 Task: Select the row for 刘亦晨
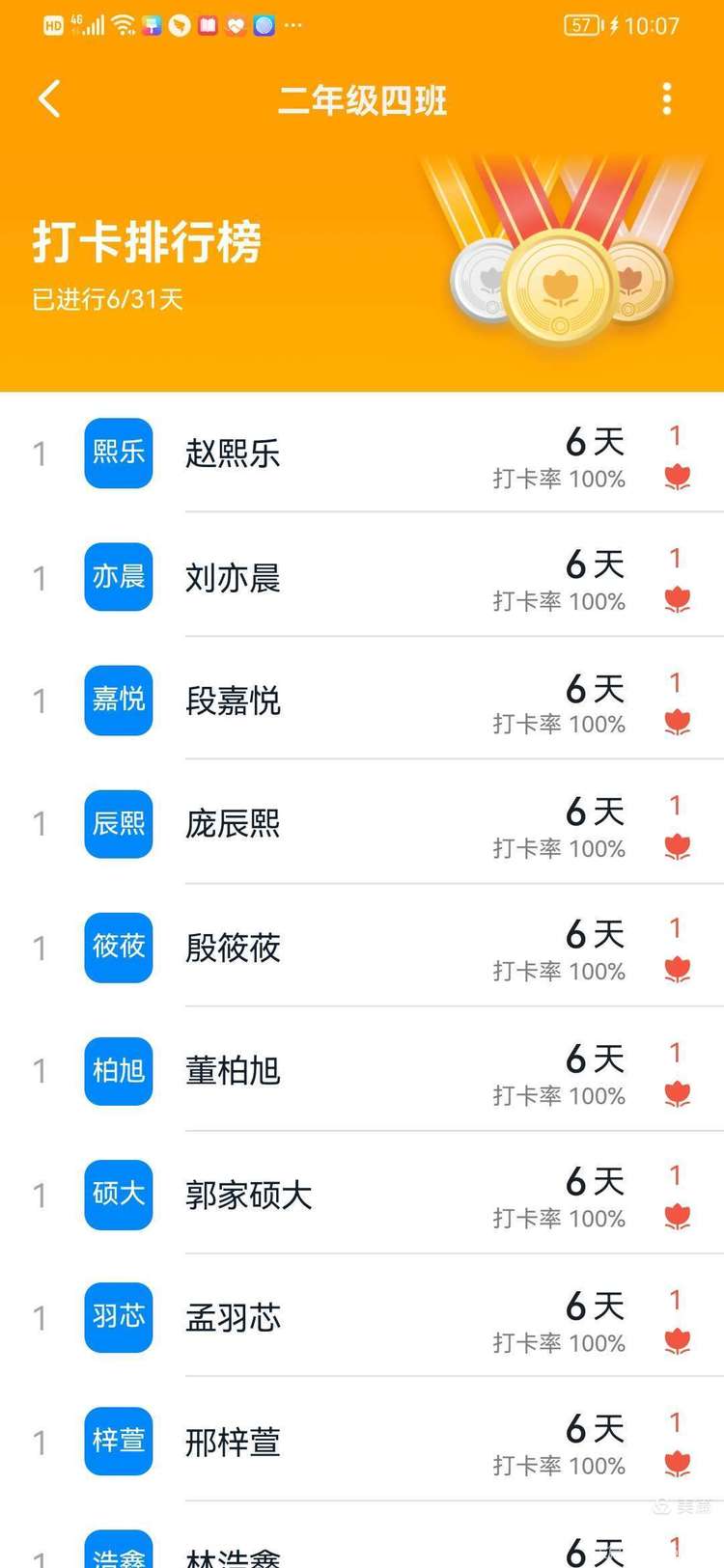(x=362, y=577)
